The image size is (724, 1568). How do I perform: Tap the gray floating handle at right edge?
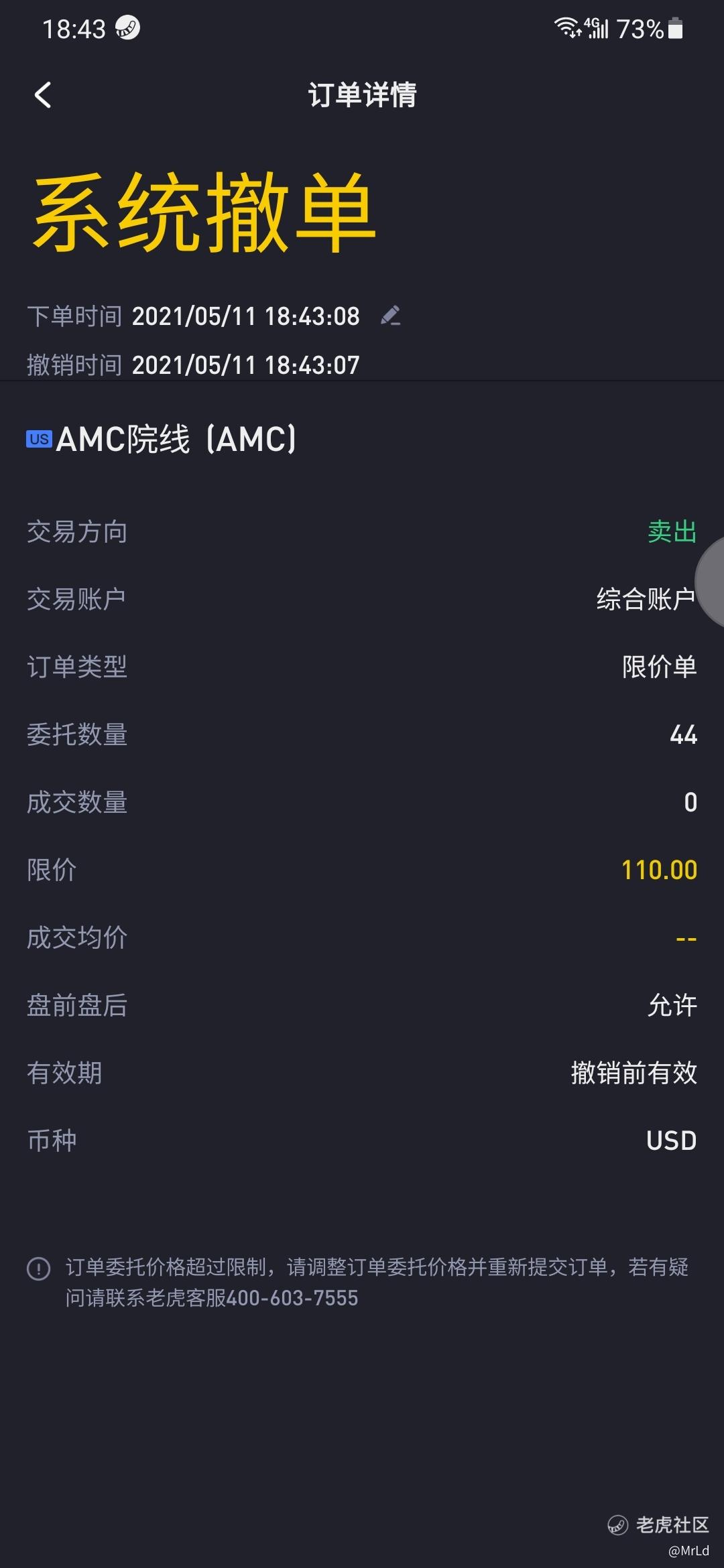(710, 582)
